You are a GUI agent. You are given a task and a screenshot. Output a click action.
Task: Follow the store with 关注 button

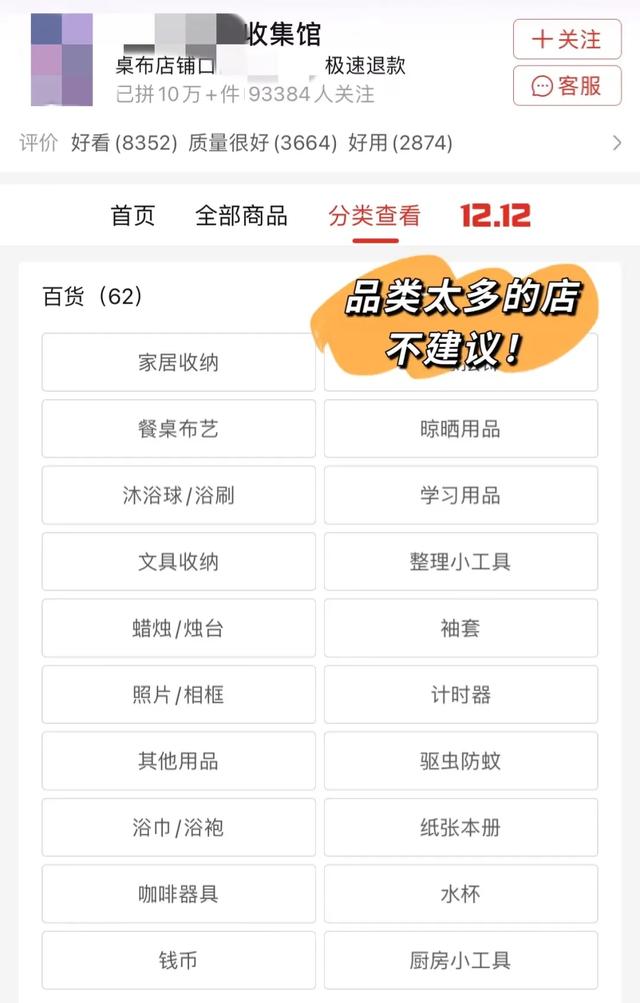click(566, 39)
